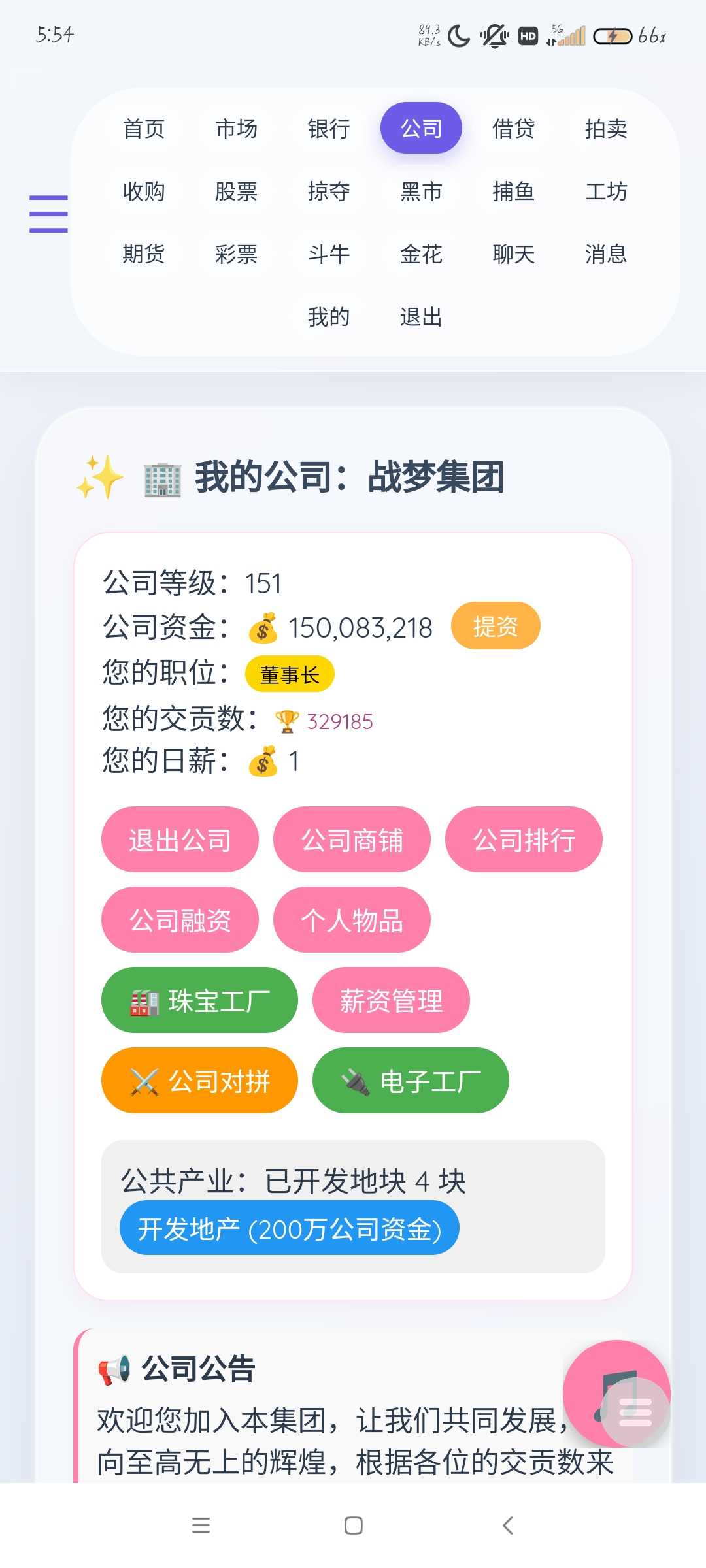The height and width of the screenshot is (1568, 706).
Task: Enter the 珠宝工厂 jewelry factory
Action: 199,1000
